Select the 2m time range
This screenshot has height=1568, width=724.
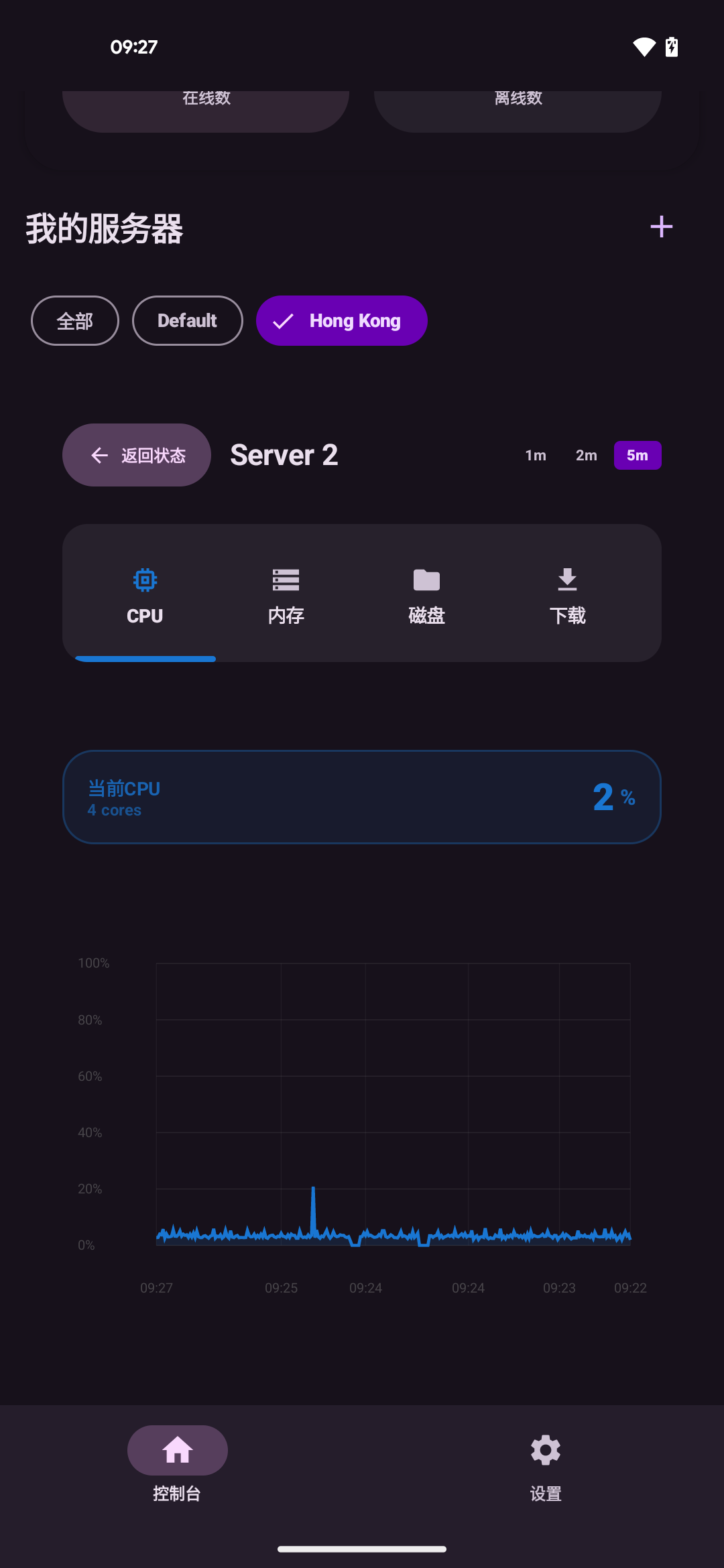(x=586, y=454)
